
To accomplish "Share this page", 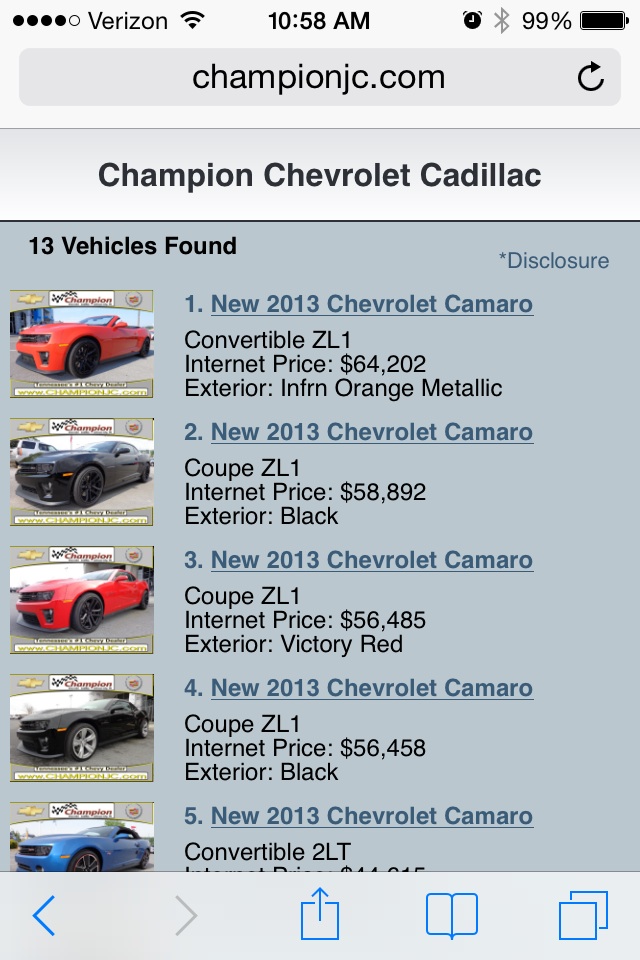I will 320,915.
